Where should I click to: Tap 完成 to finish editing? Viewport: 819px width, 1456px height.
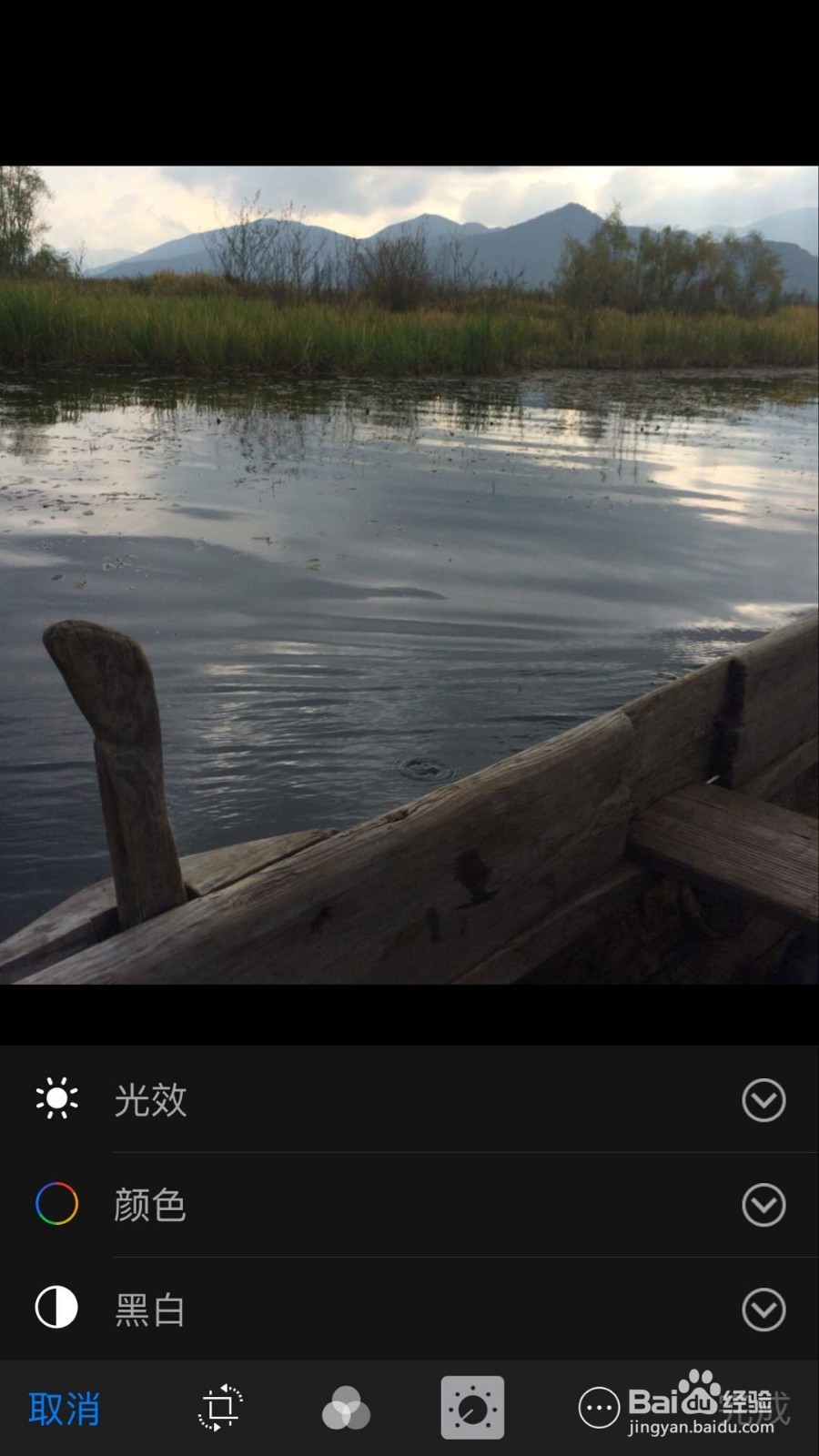(x=755, y=1409)
